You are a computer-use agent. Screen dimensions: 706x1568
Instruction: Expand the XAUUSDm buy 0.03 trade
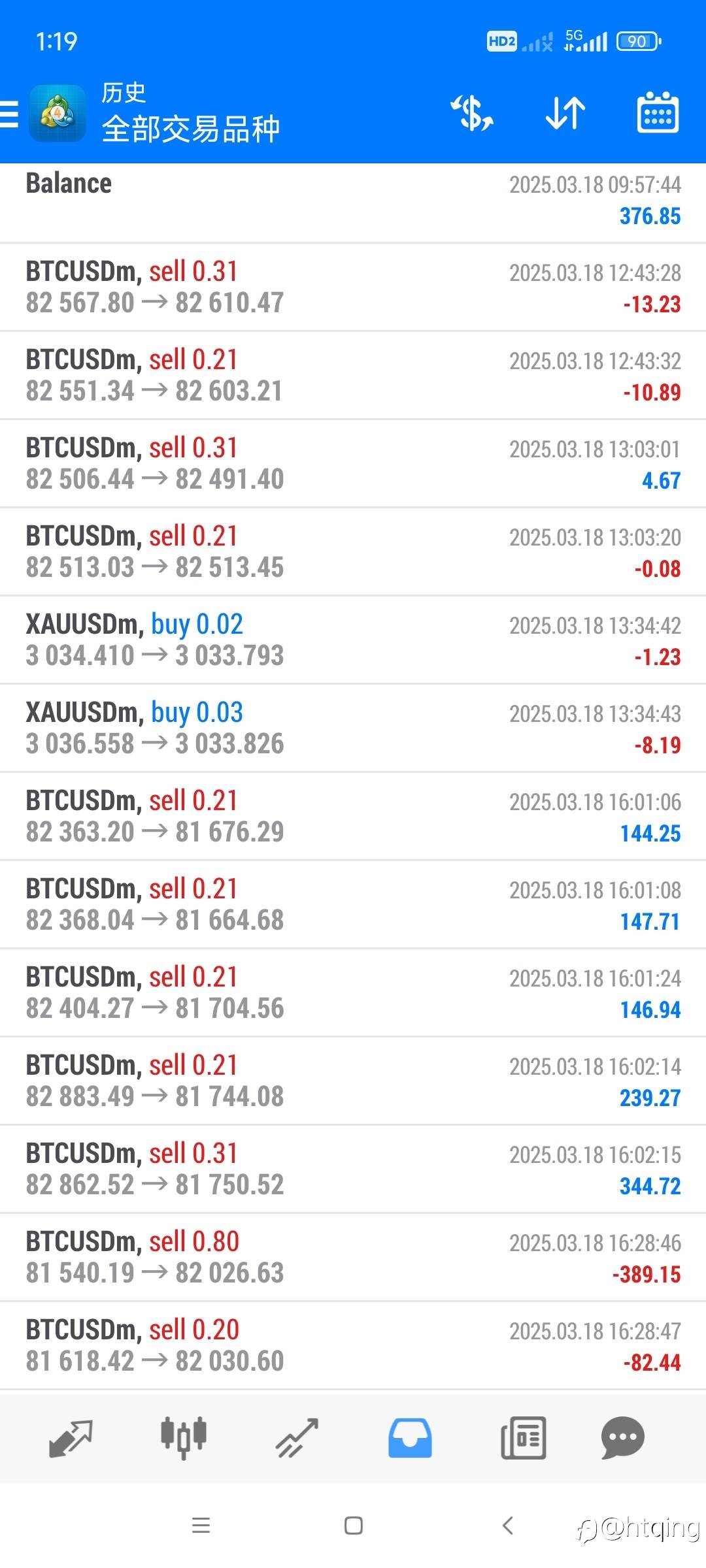click(x=353, y=728)
